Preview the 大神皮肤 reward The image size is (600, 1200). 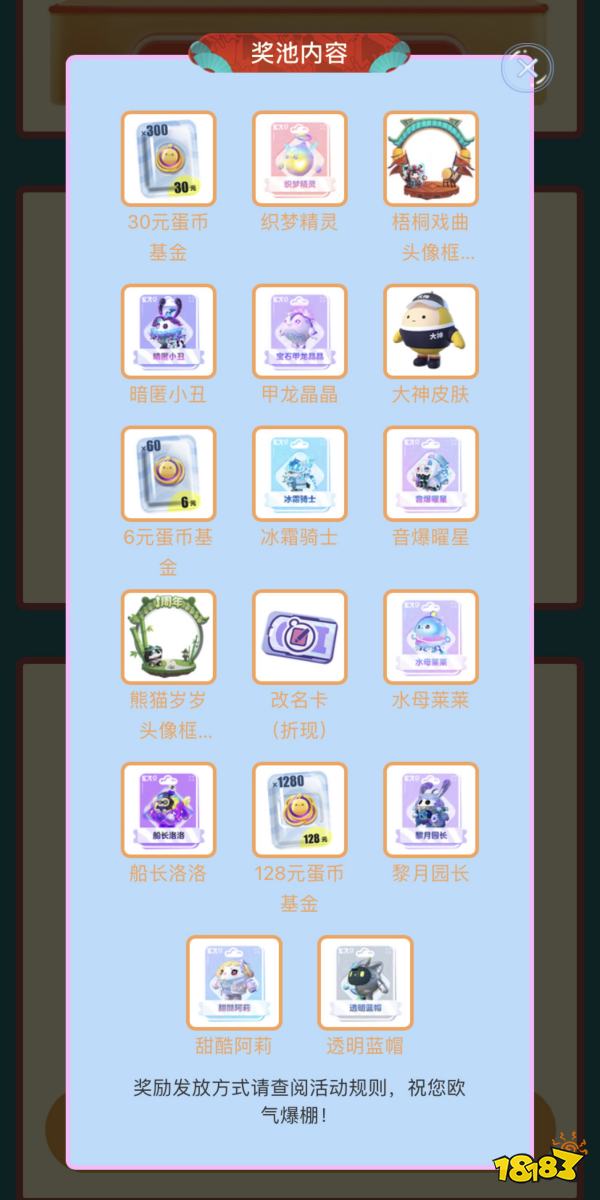point(431,331)
